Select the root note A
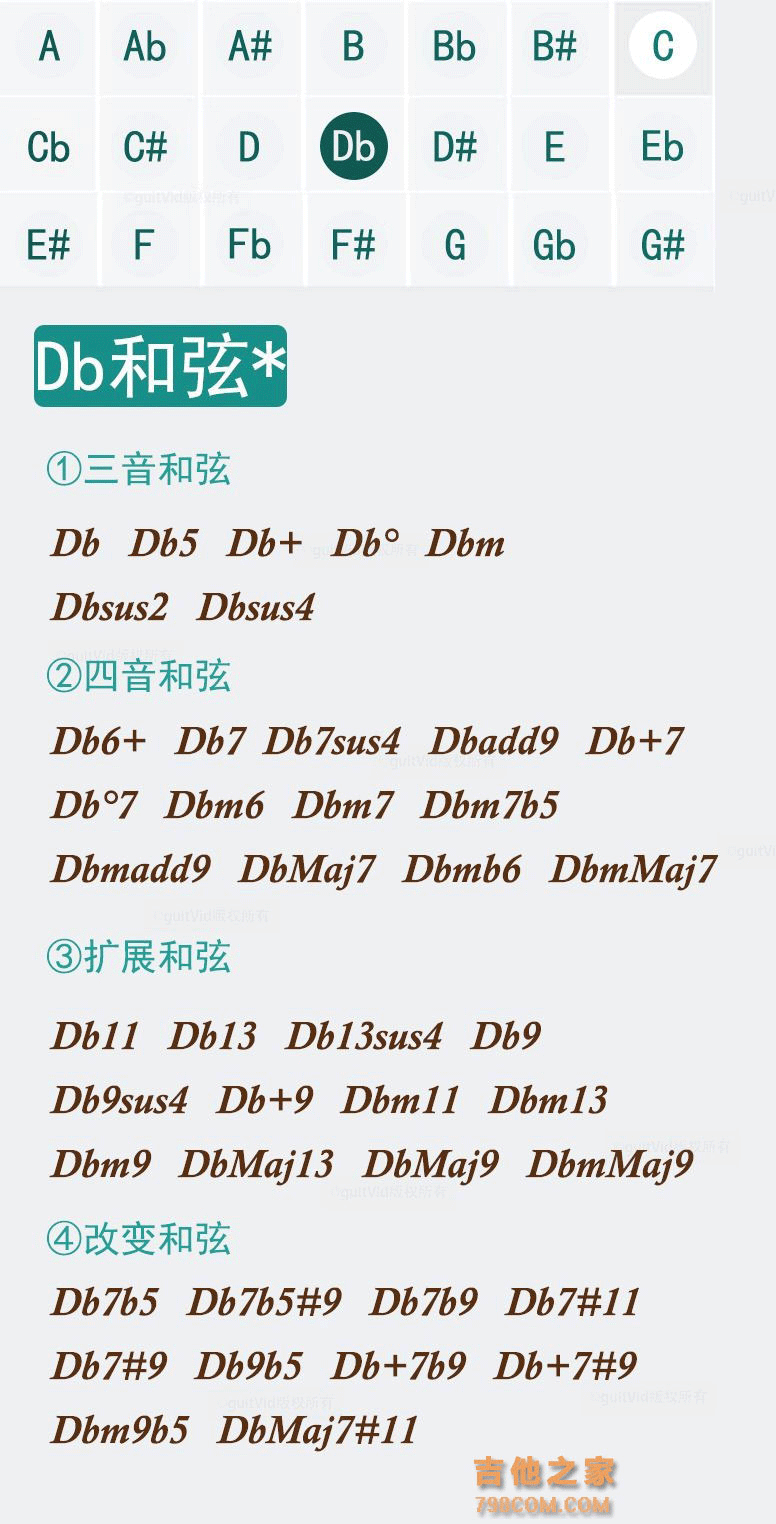The height and width of the screenshot is (1524, 776). tap(49, 46)
